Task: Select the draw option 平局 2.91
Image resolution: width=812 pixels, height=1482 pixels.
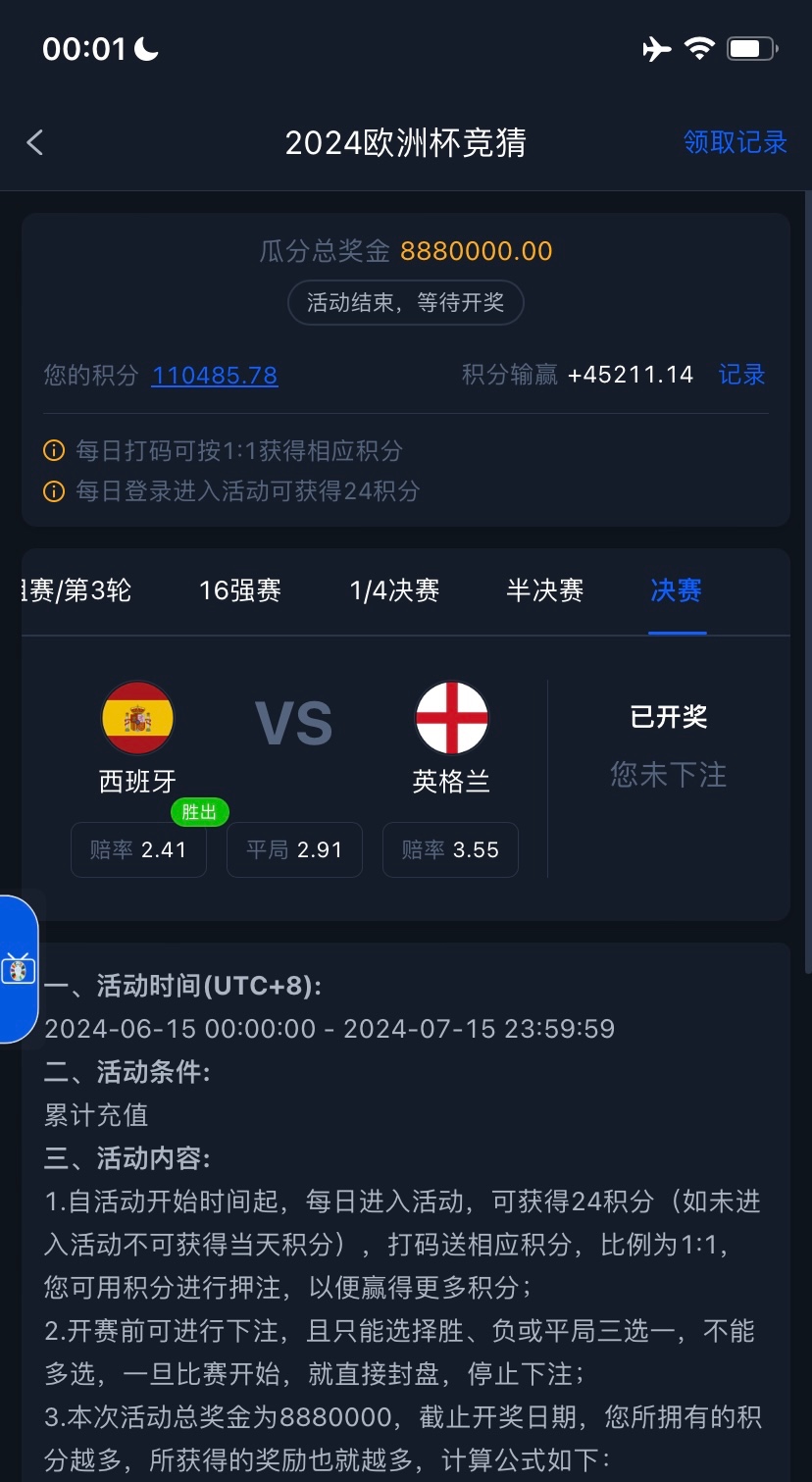Action: pyautogui.click(x=294, y=849)
